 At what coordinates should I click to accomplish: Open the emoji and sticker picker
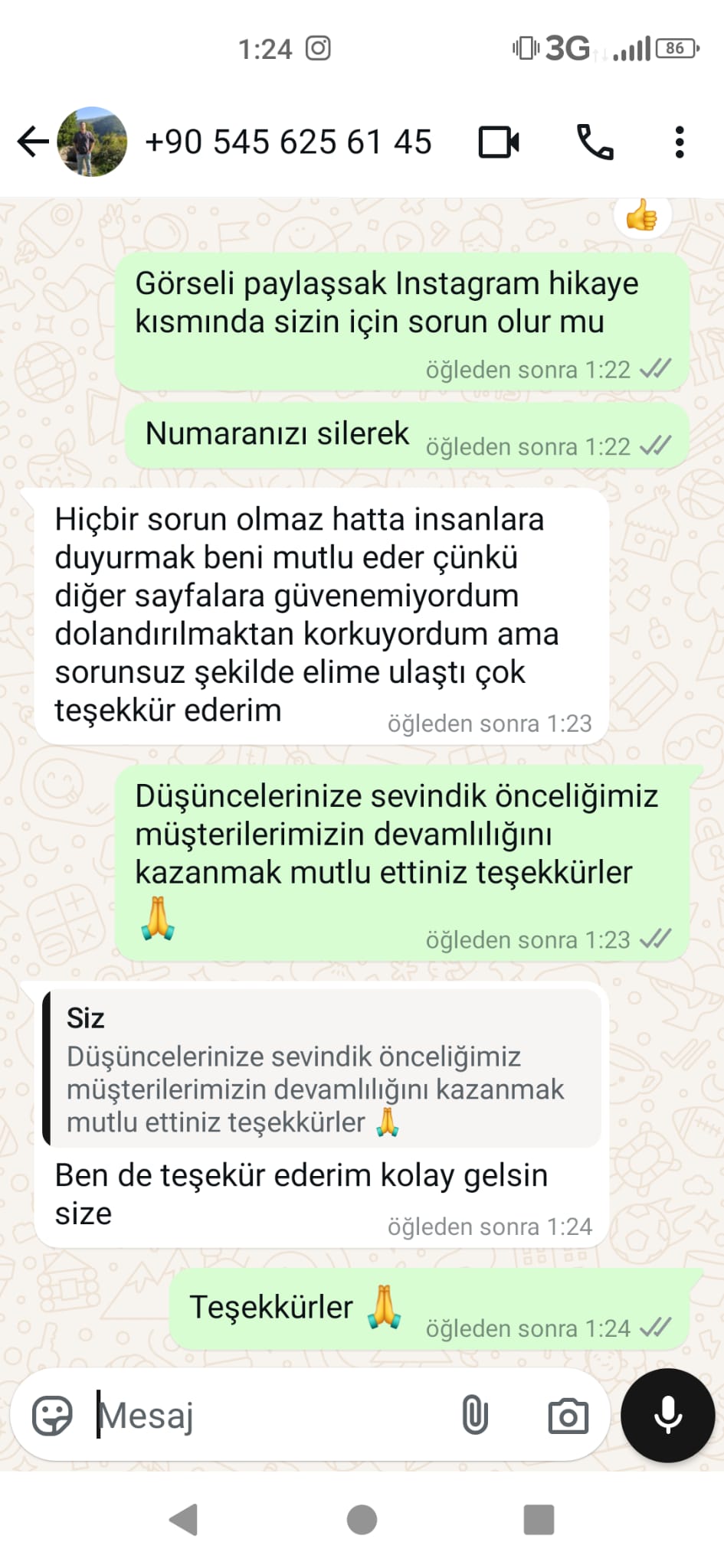coord(52,1415)
